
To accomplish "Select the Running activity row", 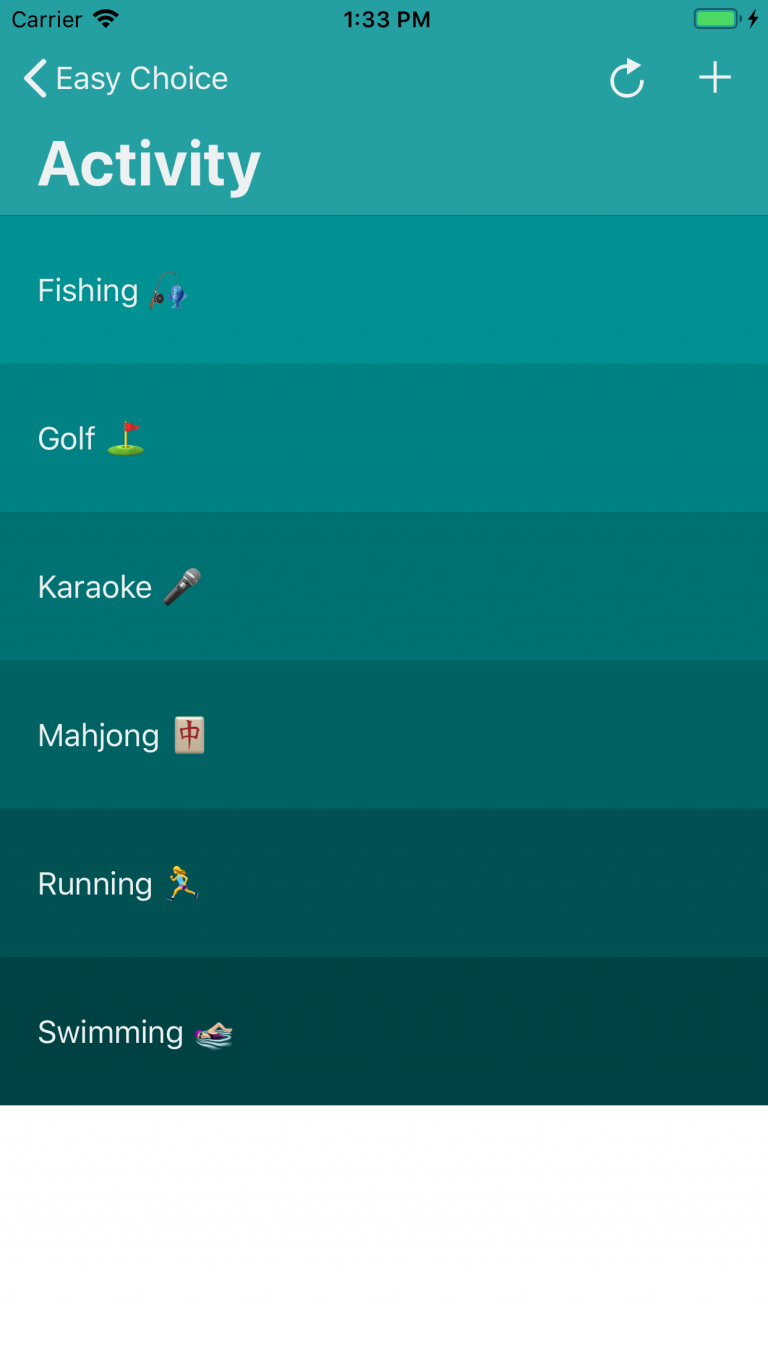I will tap(384, 883).
